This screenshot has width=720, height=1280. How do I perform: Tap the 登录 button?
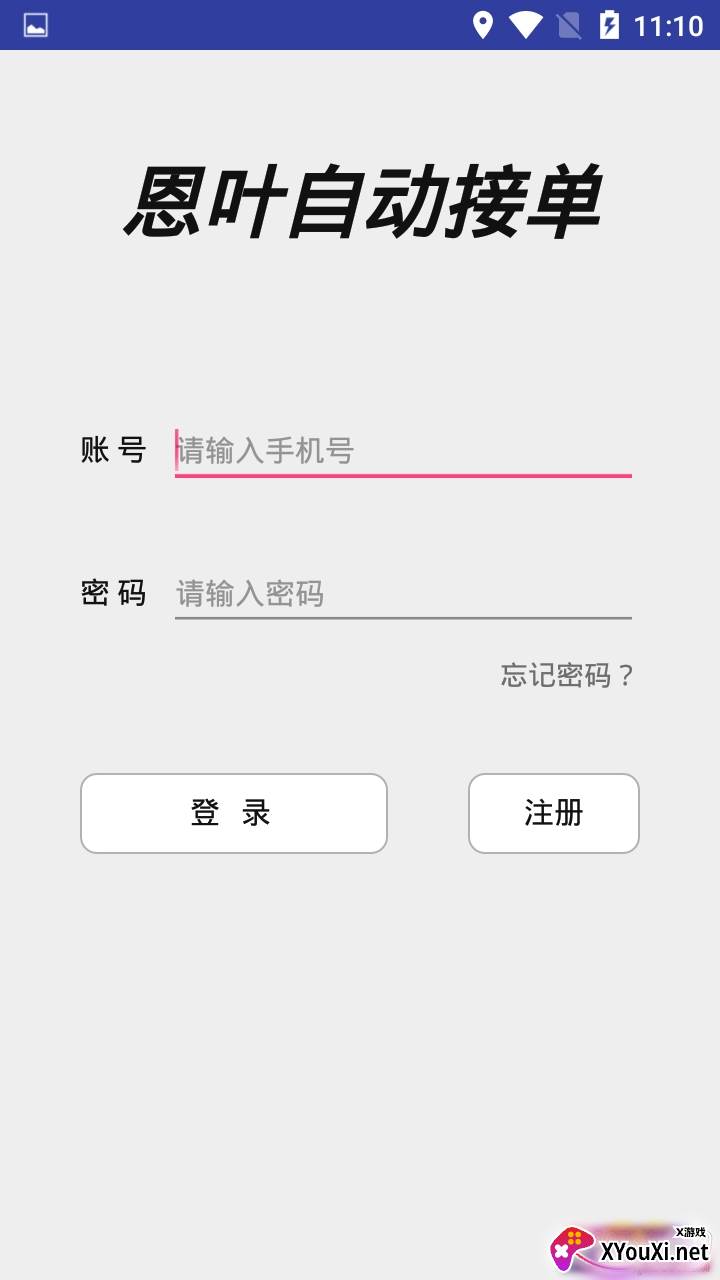click(233, 813)
